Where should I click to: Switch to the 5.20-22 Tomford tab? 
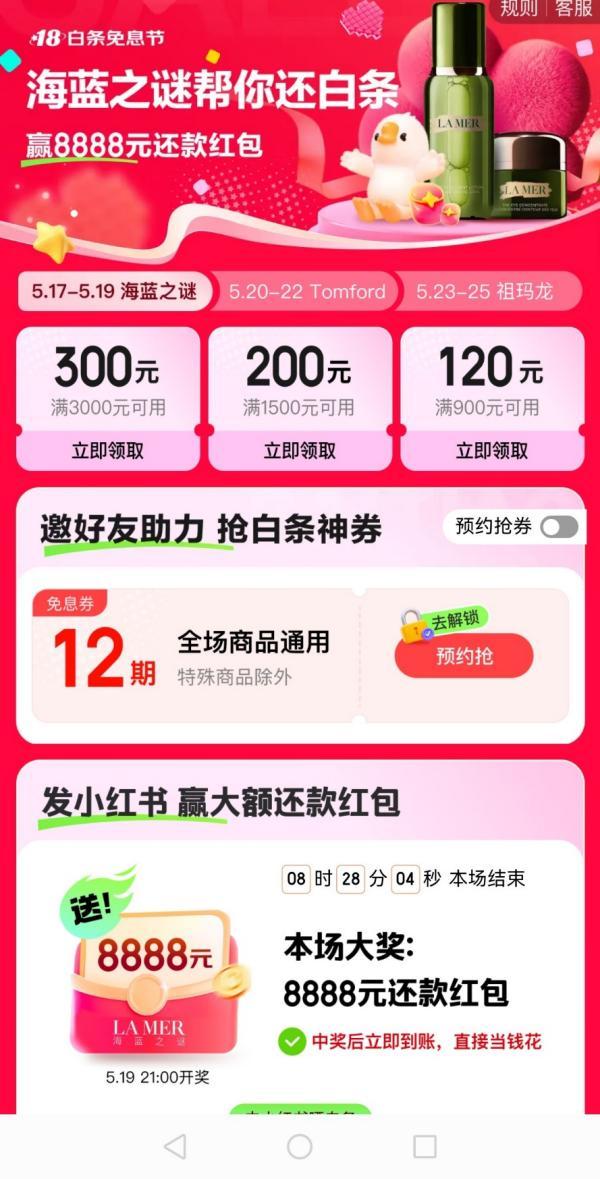306,292
